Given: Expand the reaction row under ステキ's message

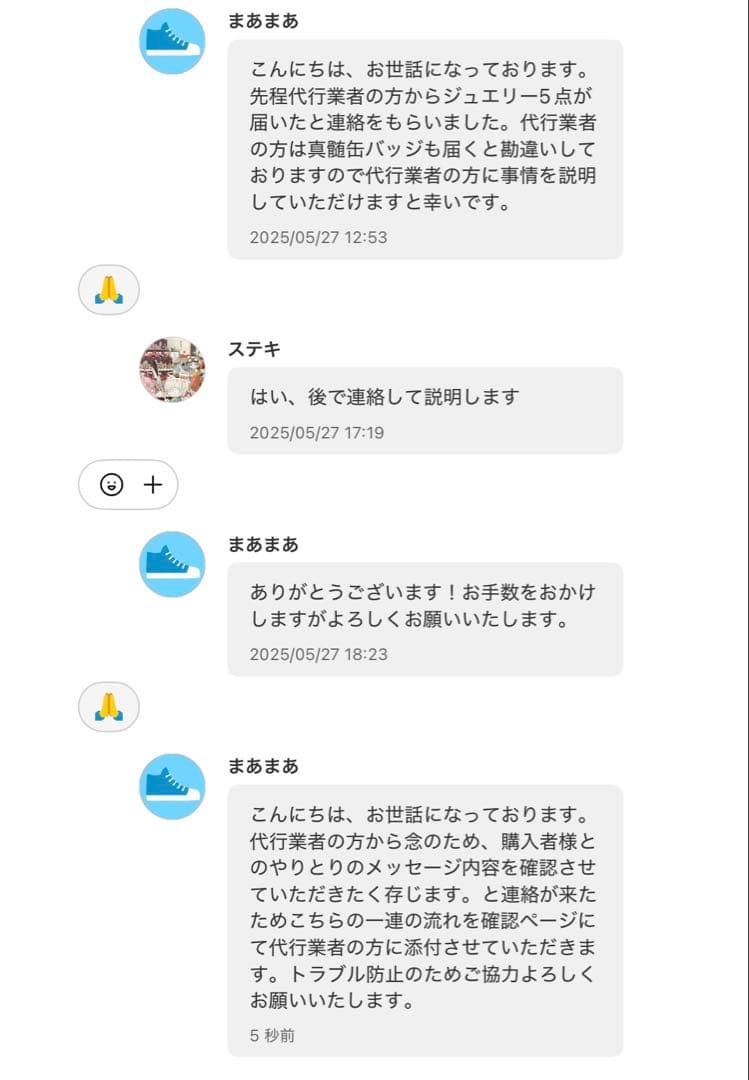Looking at the screenshot, I should (x=128, y=484).
